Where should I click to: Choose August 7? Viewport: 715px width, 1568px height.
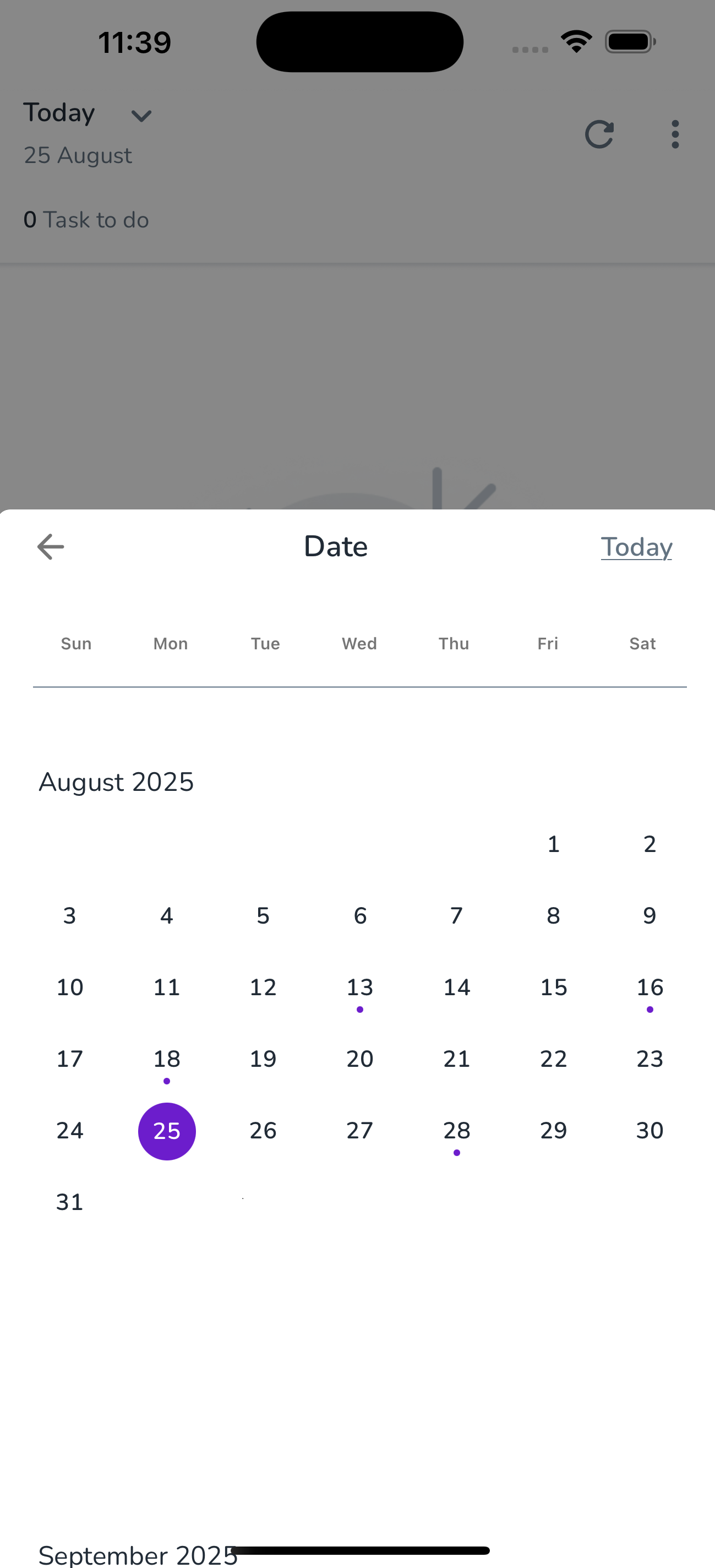(x=456, y=915)
